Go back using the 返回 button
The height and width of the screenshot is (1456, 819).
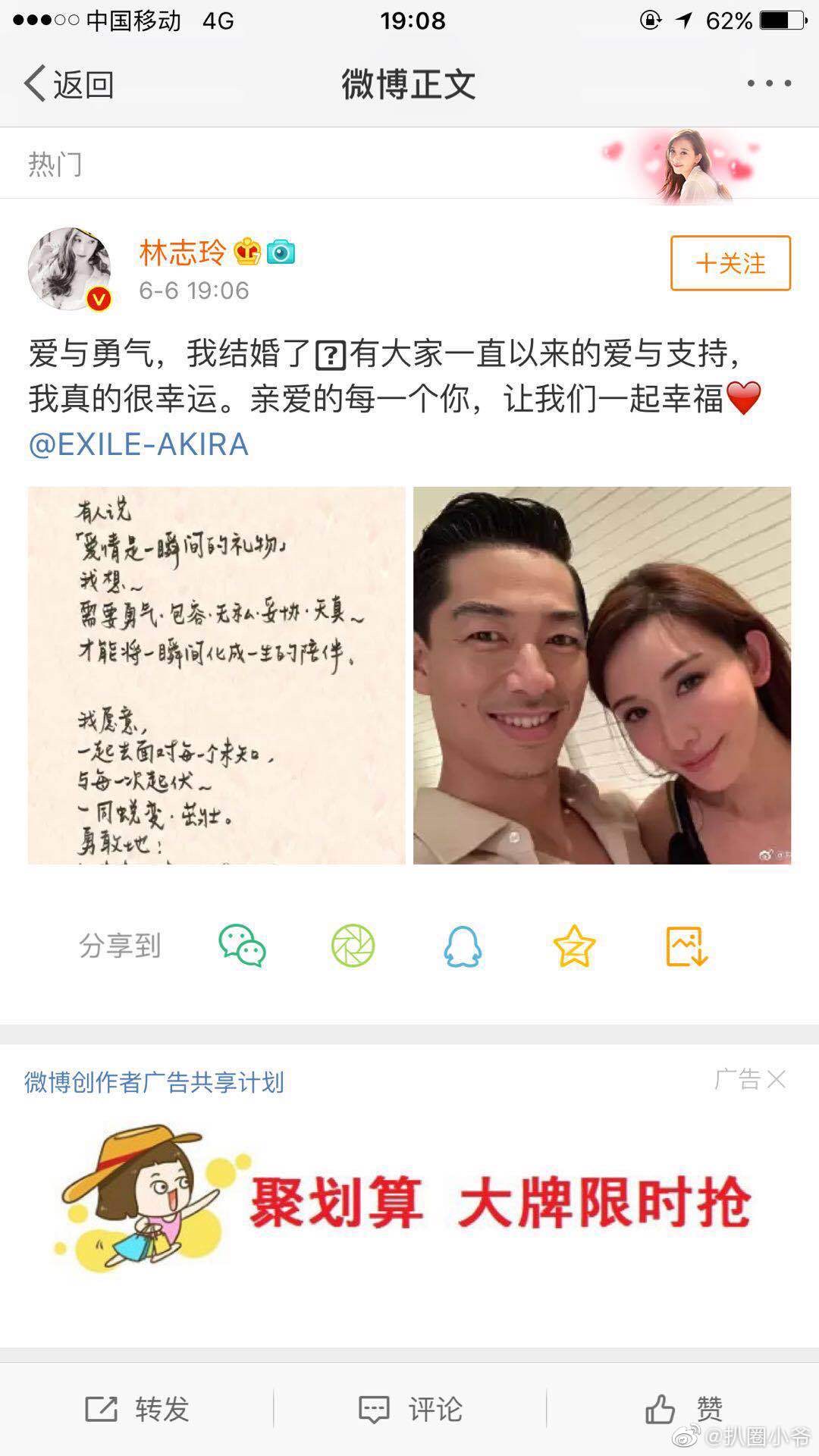69,83
